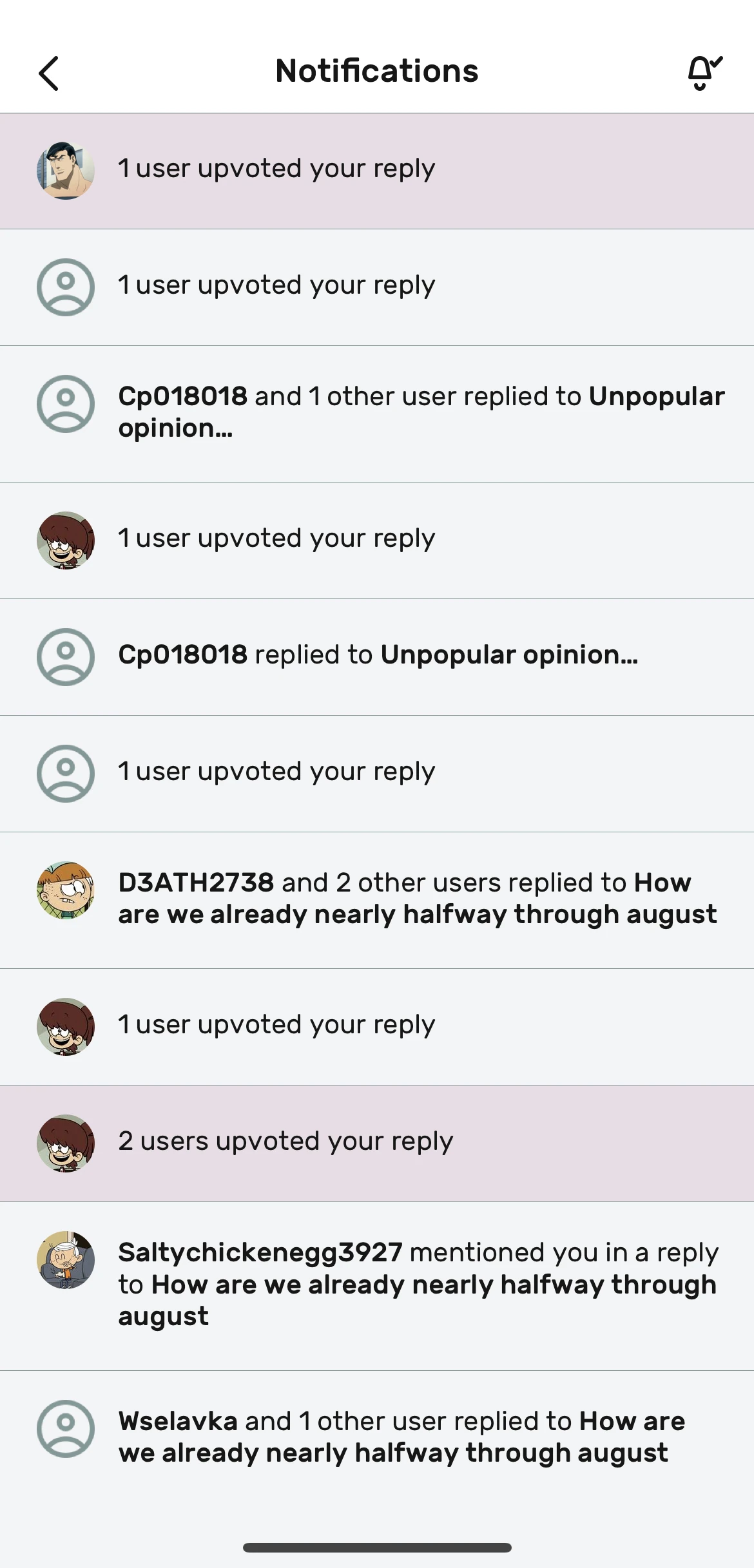Viewport: 754px width, 1568px height.
Task: Tap the '2 users upvoted your reply' notification
Action: (377, 1142)
